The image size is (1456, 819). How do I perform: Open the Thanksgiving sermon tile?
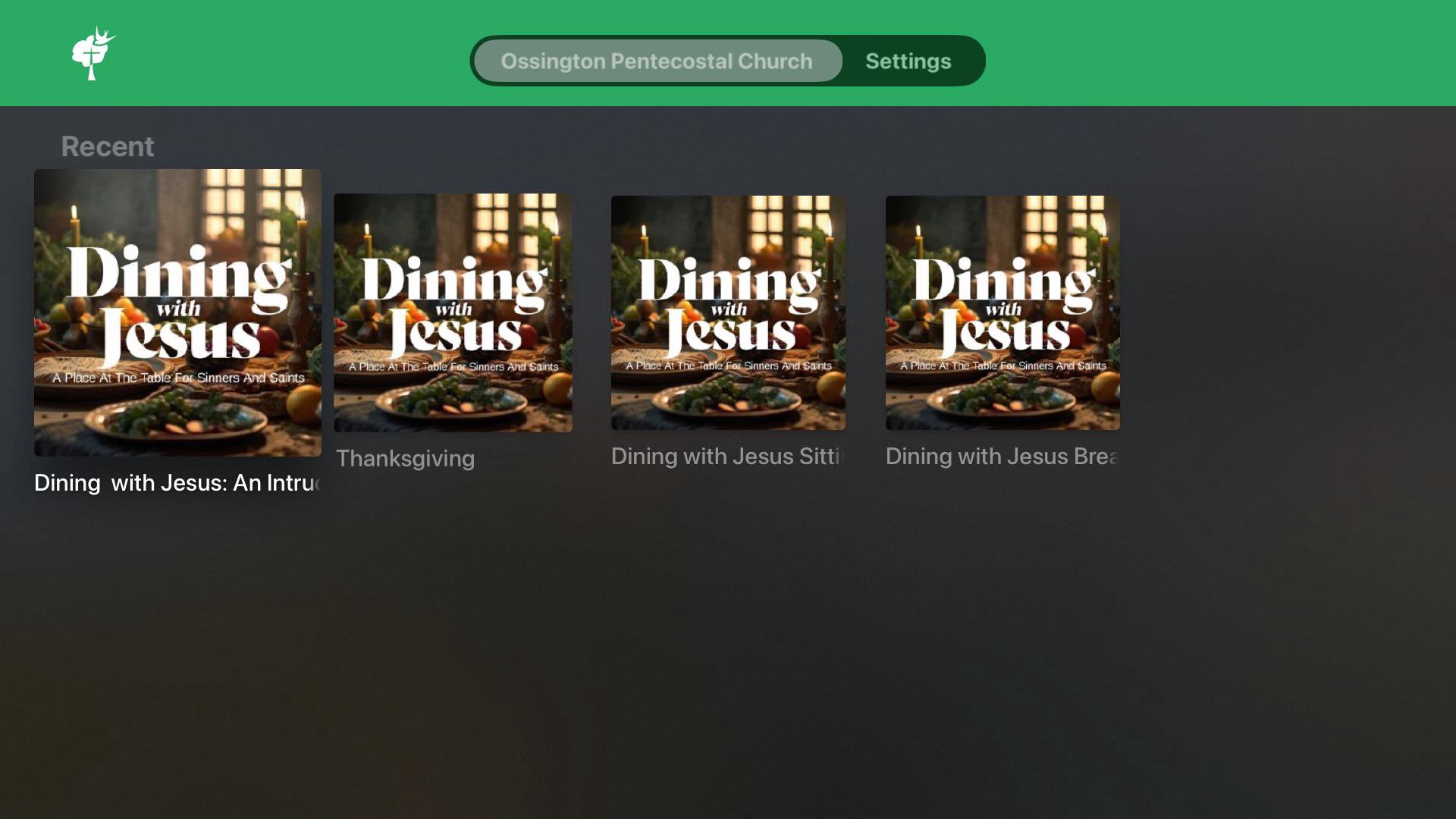[453, 312]
